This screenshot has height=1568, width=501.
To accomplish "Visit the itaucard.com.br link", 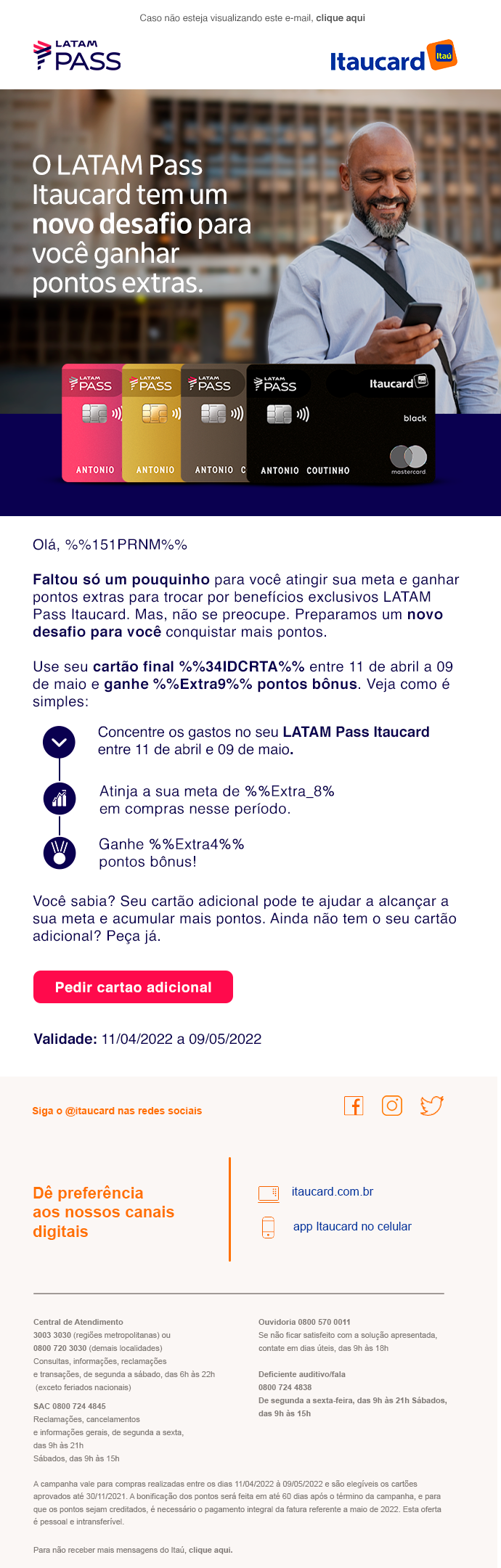I will point(333,1192).
